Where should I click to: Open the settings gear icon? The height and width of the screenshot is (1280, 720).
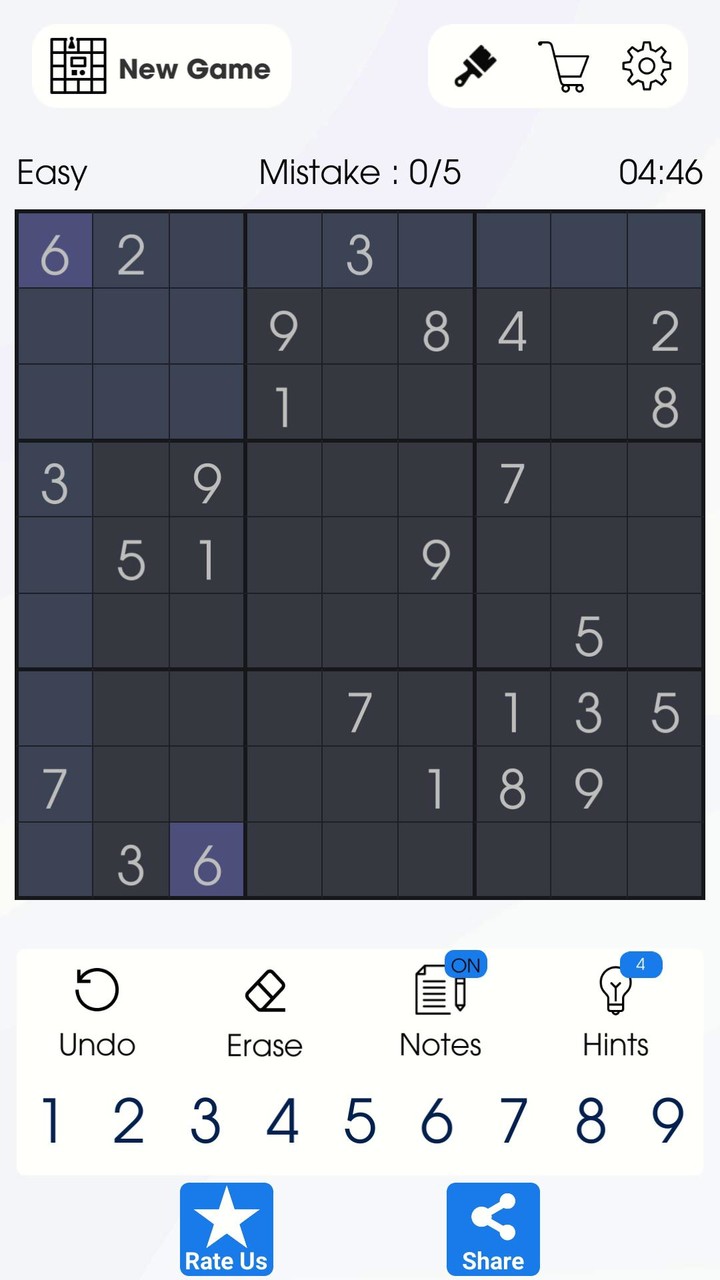[646, 66]
